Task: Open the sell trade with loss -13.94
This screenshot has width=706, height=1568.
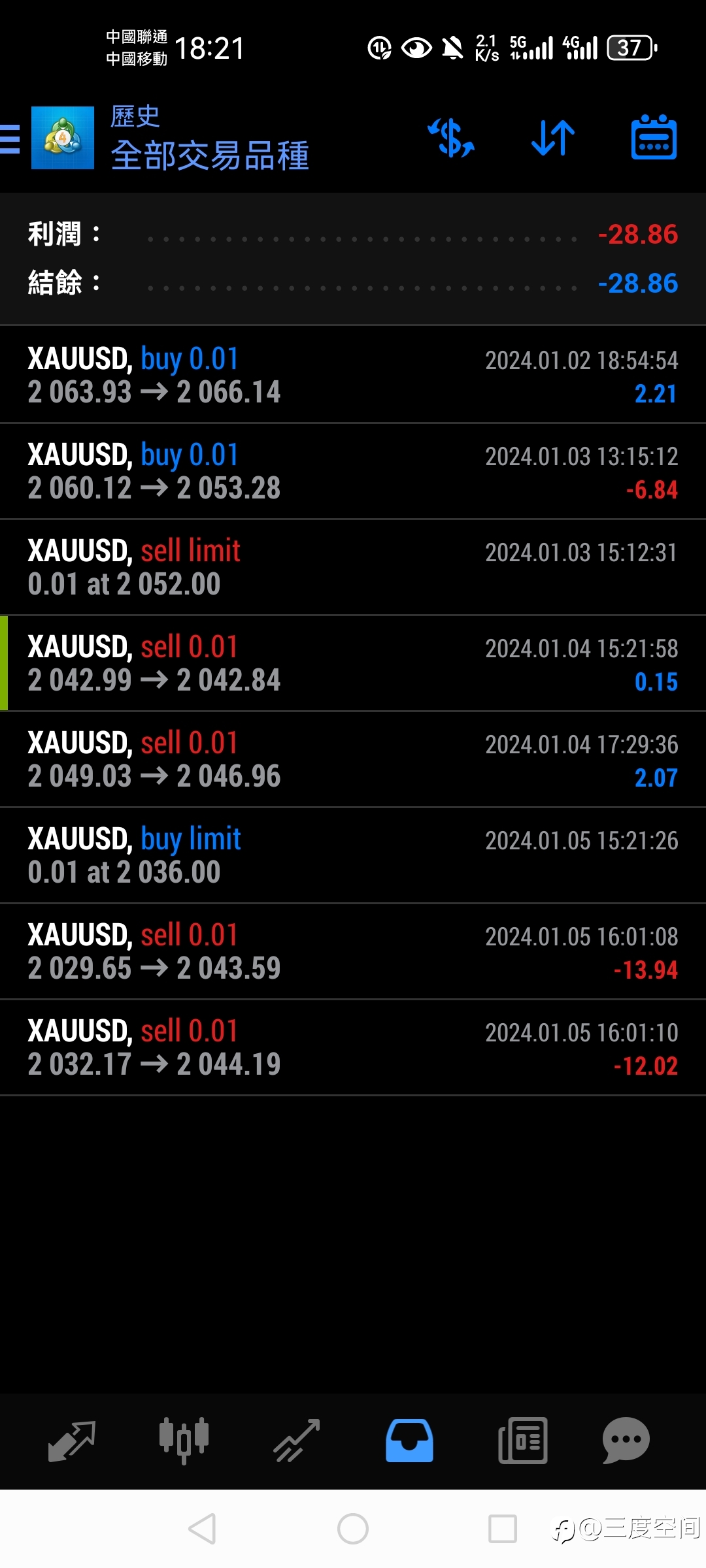Action: pyautogui.click(x=353, y=951)
